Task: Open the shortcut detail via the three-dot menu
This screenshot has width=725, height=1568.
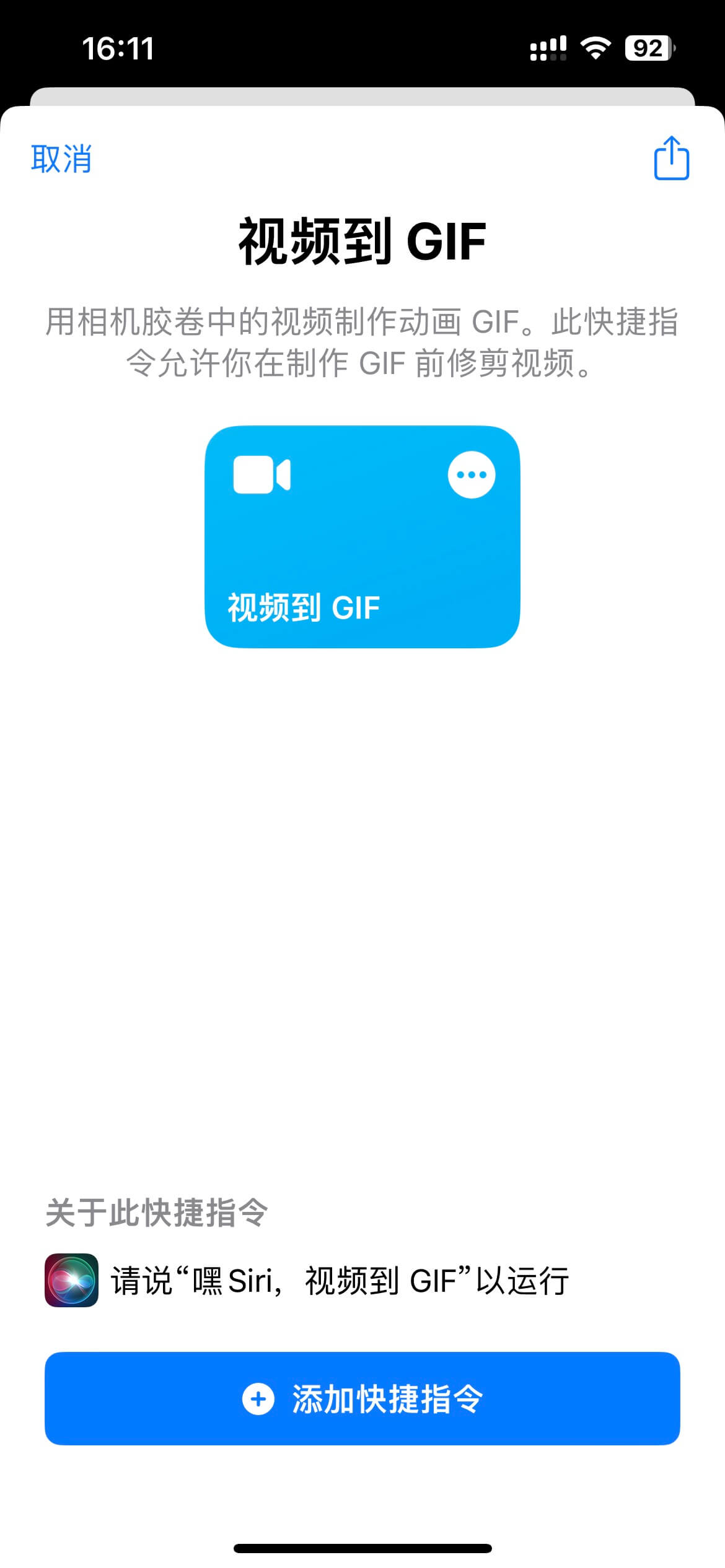Action: click(x=471, y=474)
